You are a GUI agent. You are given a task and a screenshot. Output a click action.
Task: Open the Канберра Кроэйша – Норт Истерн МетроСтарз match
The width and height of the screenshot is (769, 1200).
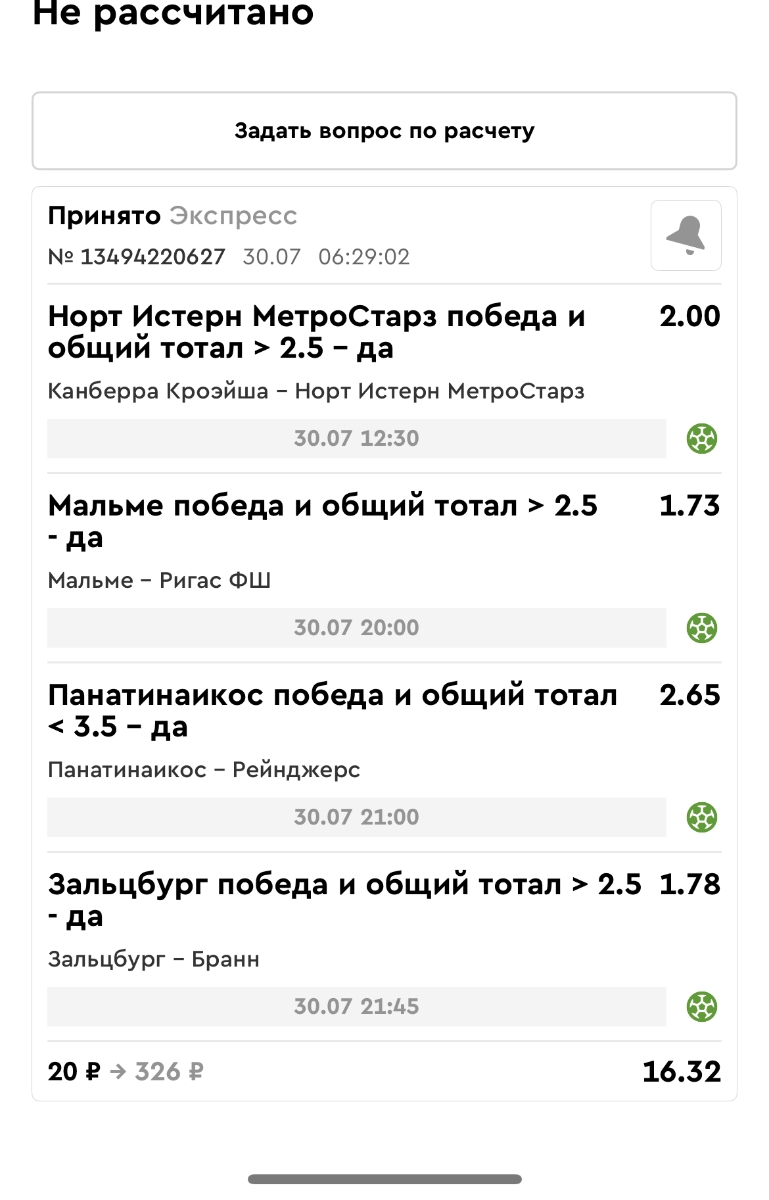[x=316, y=391]
